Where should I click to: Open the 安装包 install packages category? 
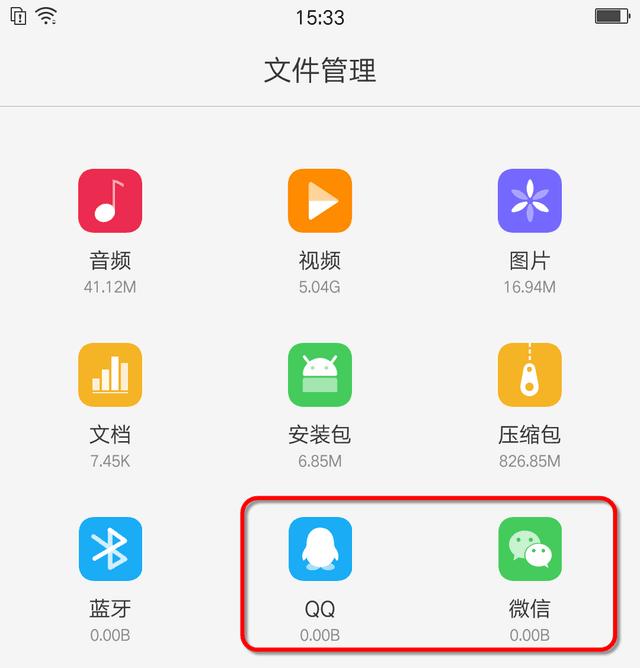pos(320,375)
